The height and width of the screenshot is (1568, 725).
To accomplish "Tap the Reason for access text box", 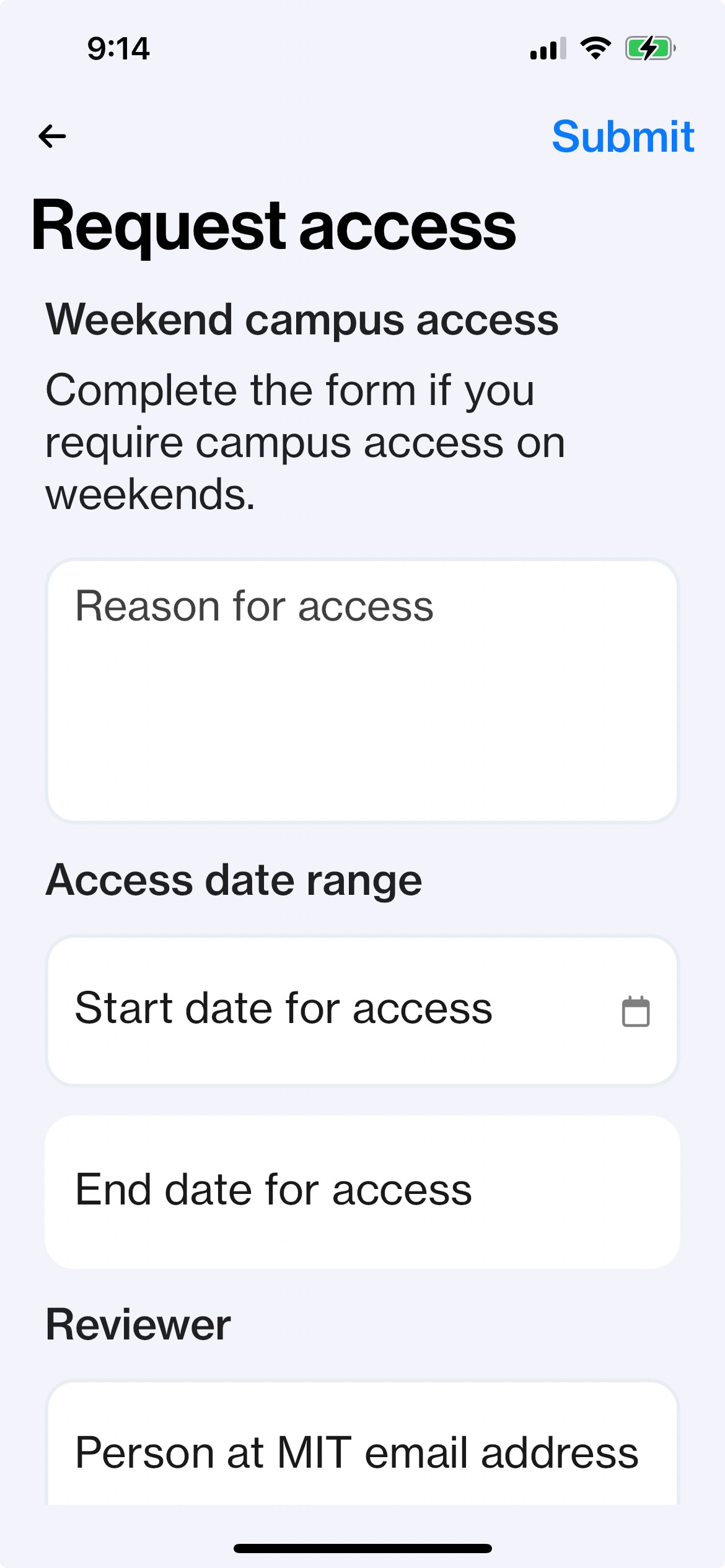I will point(362,691).
